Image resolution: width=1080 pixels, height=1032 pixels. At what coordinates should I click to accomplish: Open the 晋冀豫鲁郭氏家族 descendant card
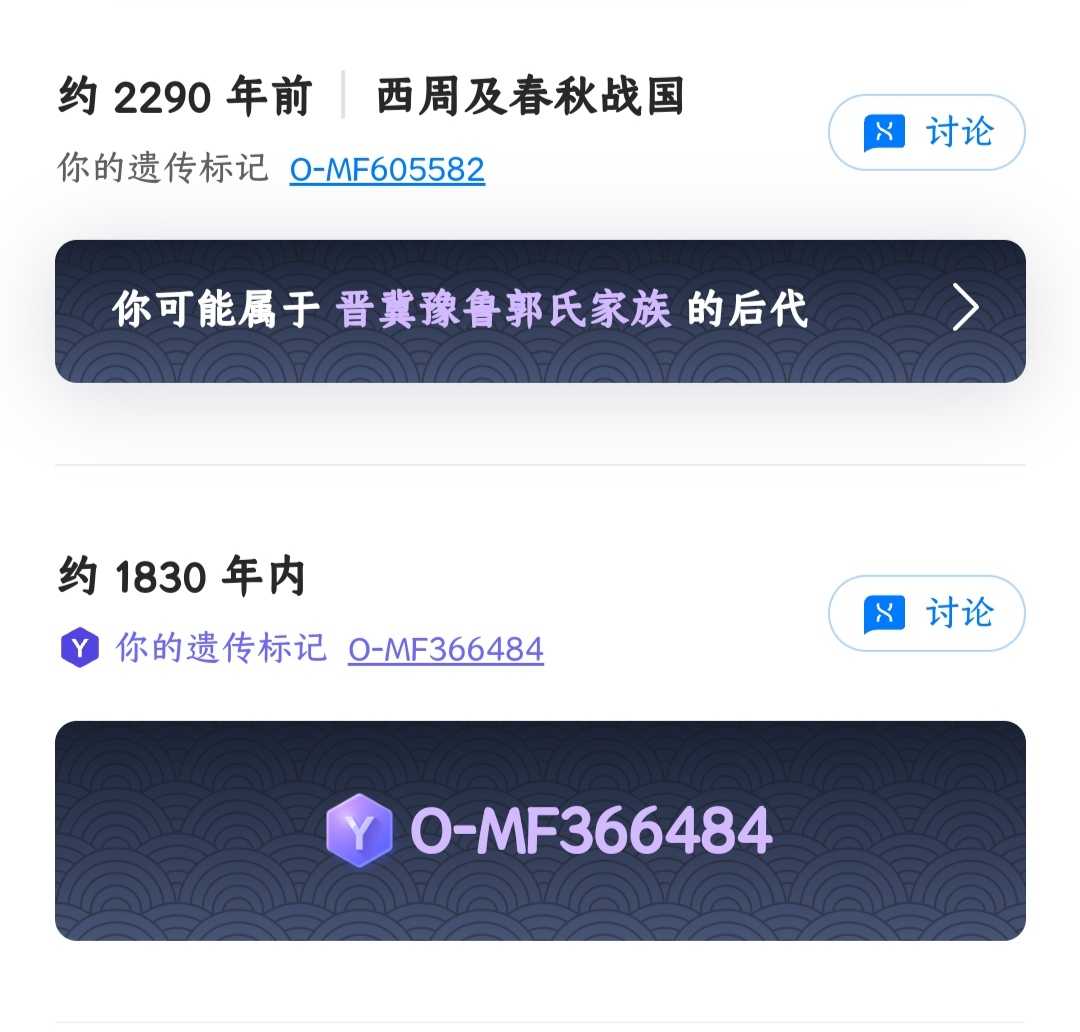[x=540, y=310]
